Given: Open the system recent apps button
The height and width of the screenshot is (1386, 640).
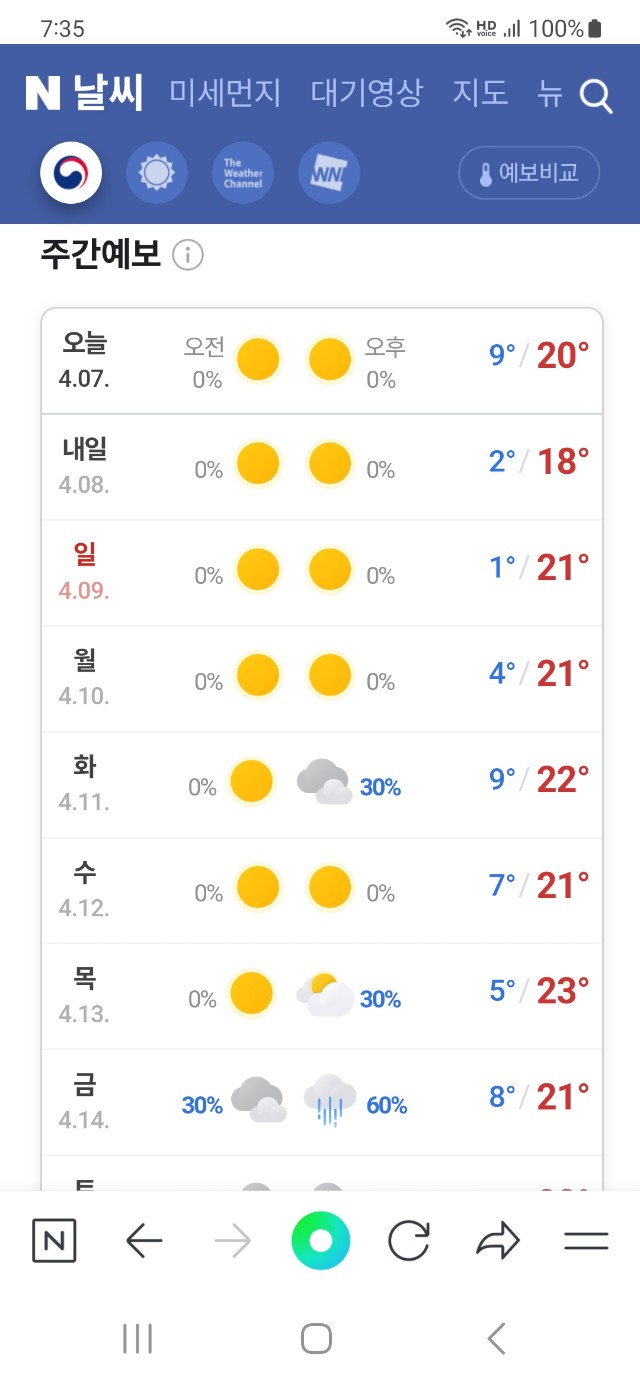Looking at the screenshot, I should [x=137, y=1338].
